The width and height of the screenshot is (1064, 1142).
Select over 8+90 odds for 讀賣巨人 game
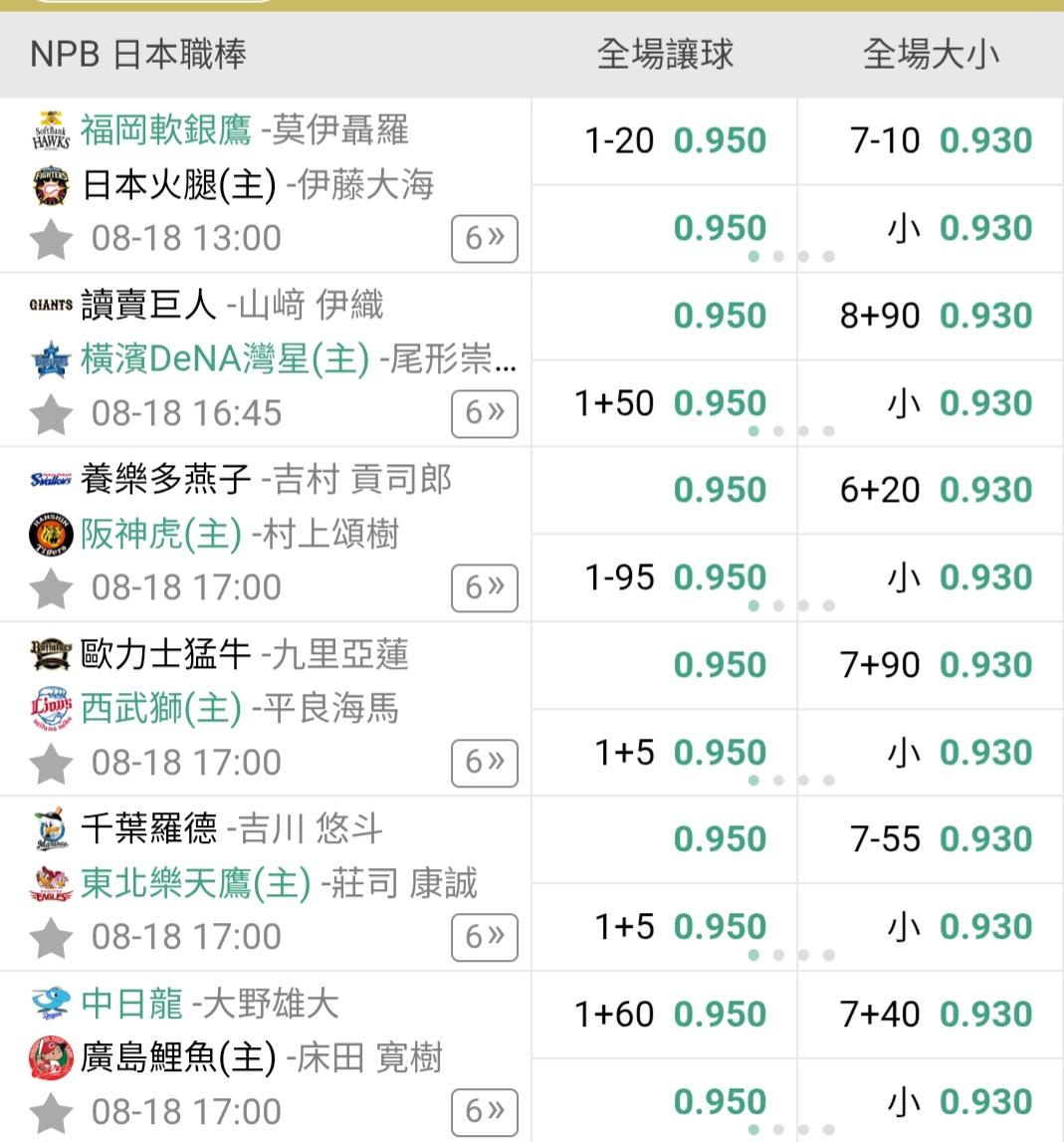click(x=930, y=316)
